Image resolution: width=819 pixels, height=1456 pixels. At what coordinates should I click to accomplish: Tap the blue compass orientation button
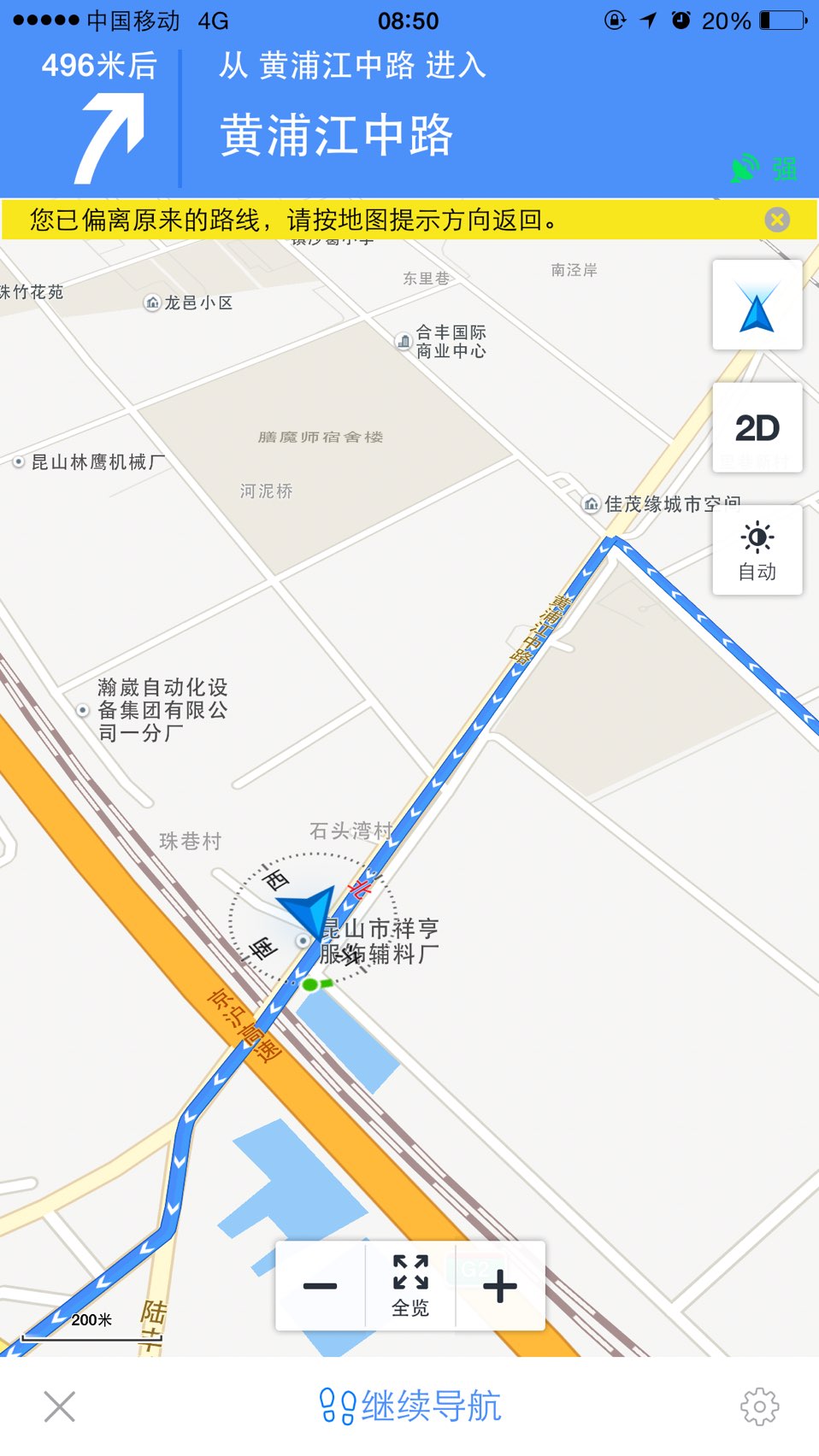pos(757,305)
